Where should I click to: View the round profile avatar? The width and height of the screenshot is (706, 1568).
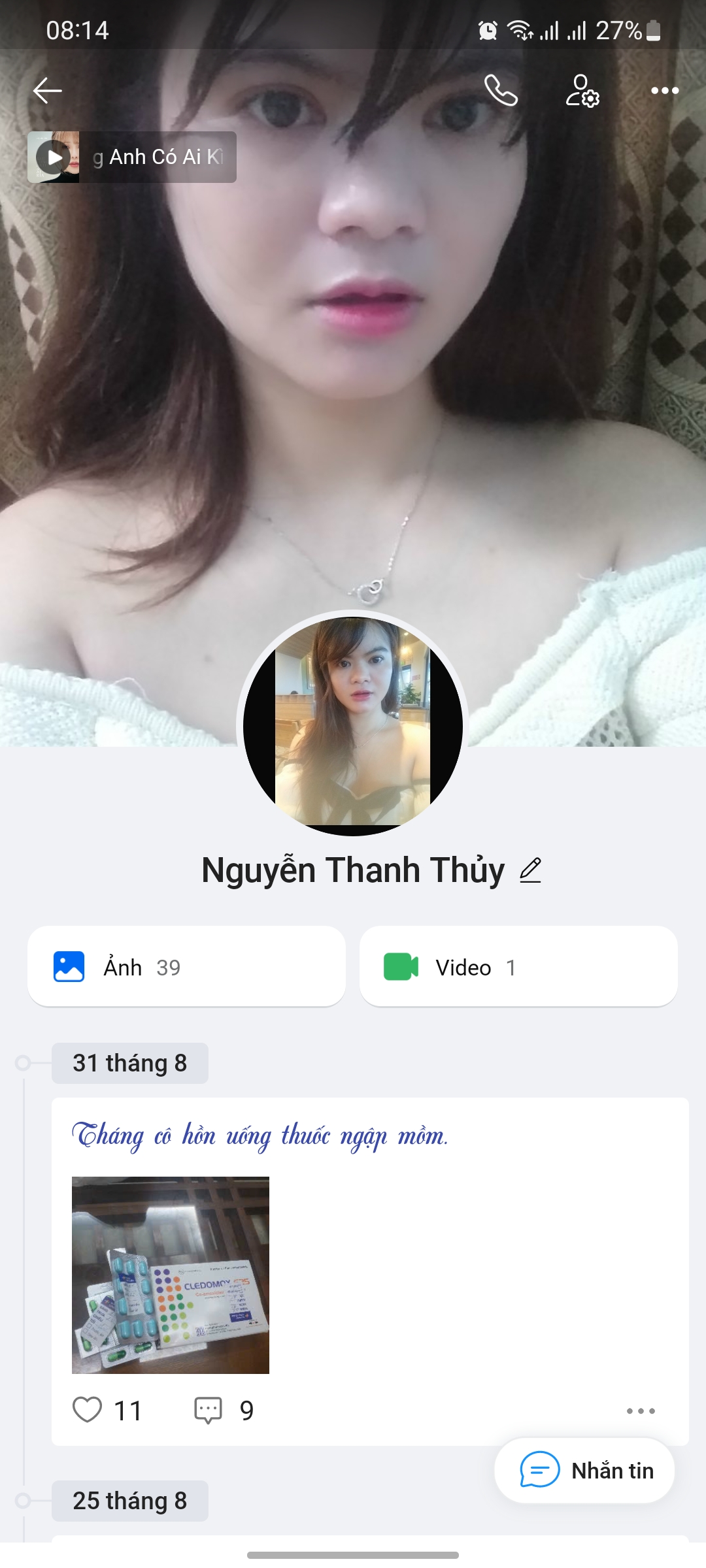coord(353,725)
